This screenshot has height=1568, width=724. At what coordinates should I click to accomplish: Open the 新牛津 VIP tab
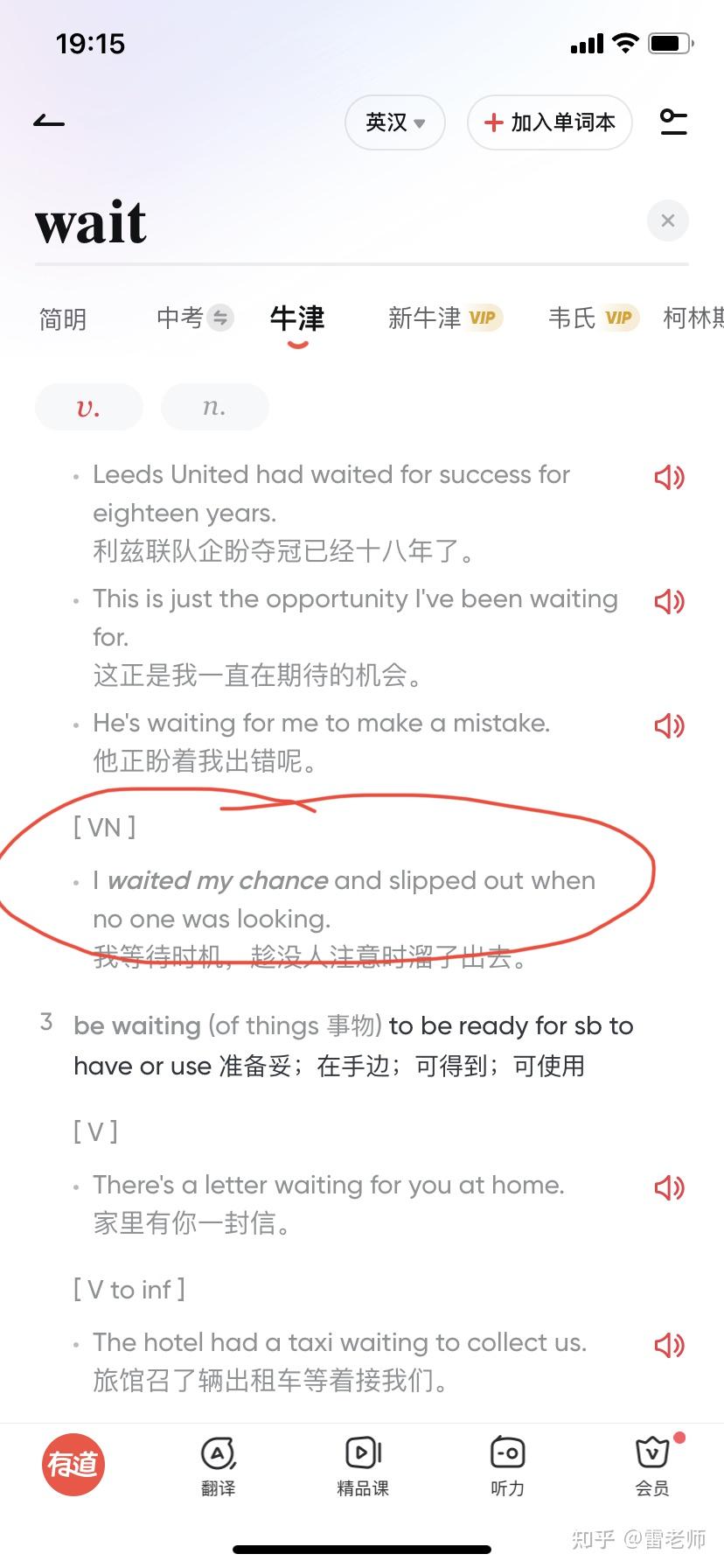pos(444,318)
